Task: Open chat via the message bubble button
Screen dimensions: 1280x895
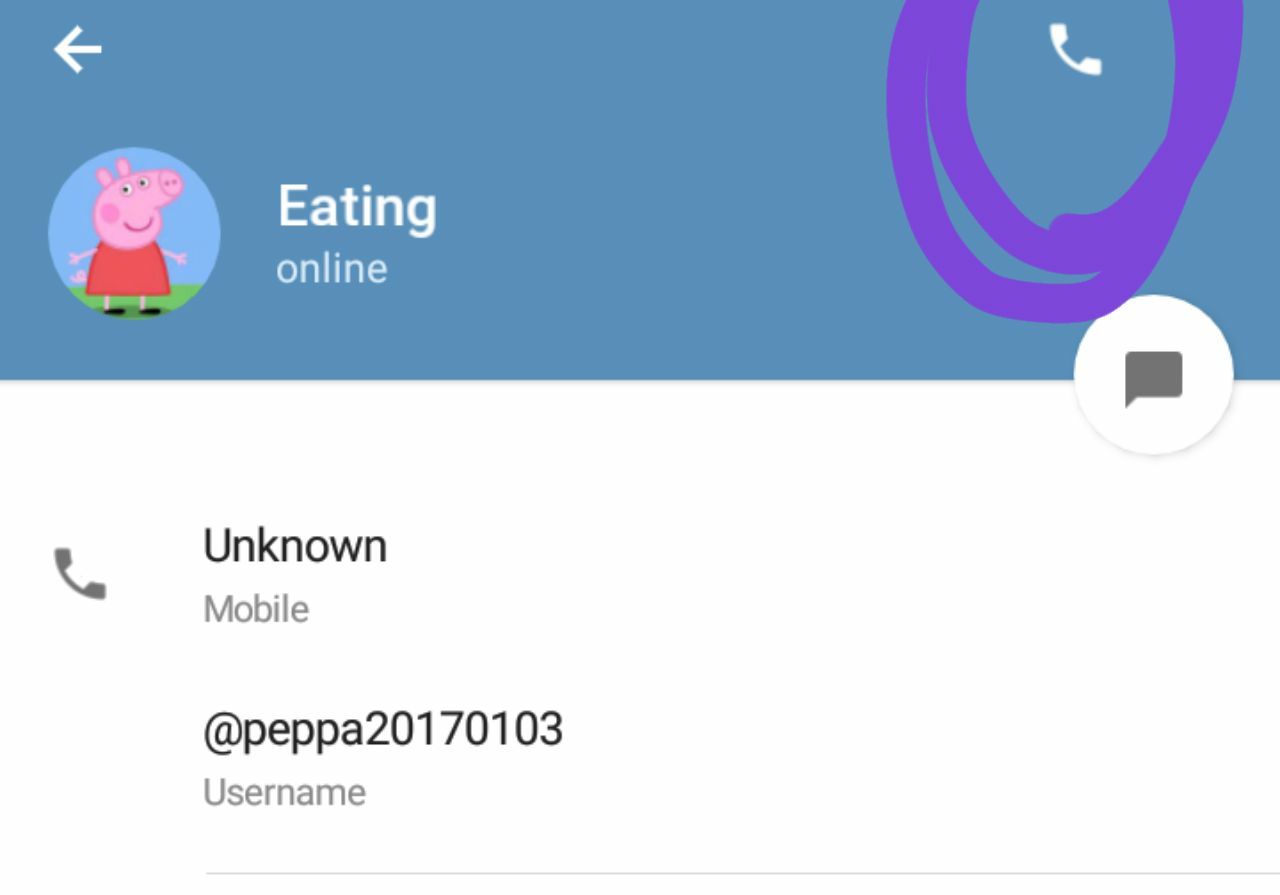Action: point(1153,376)
